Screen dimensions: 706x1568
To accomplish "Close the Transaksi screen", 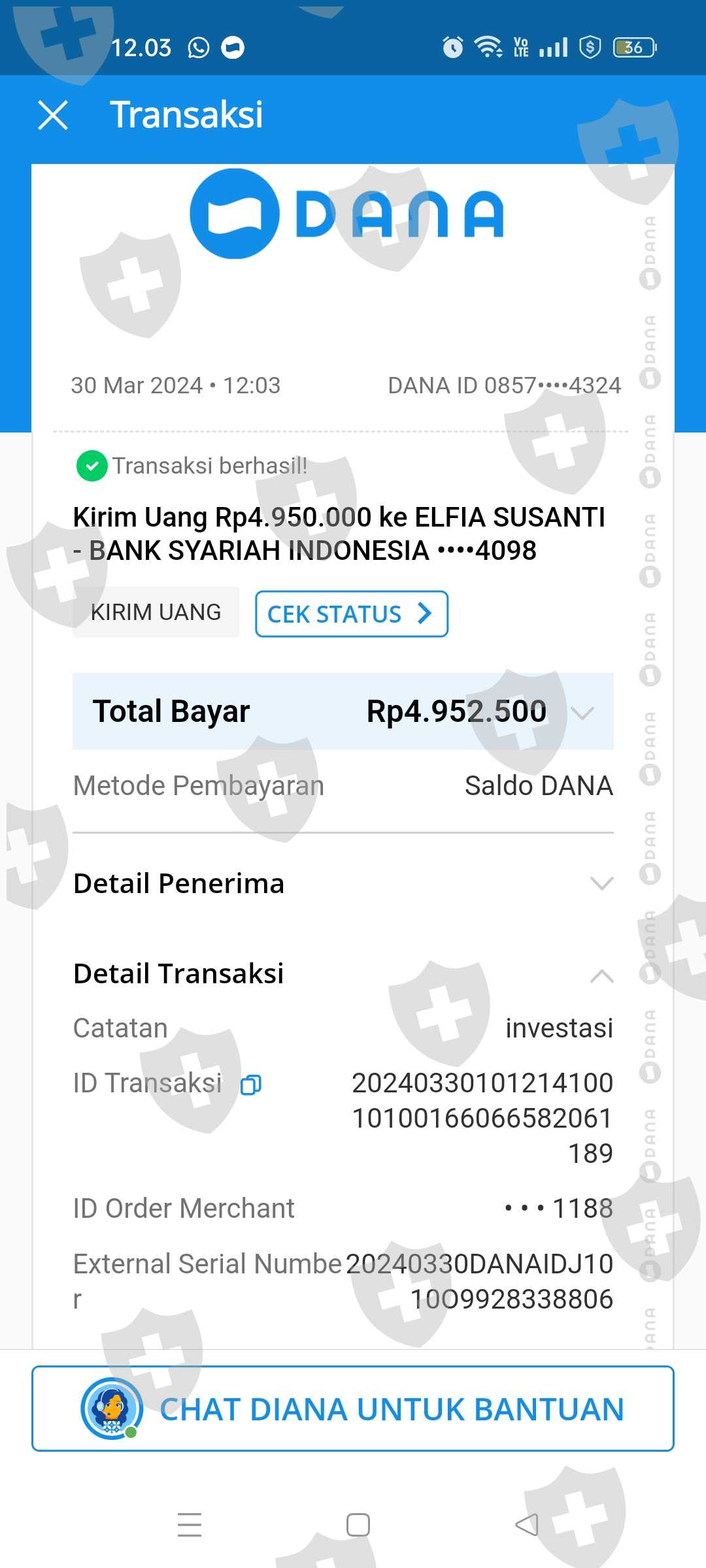I will coord(53,116).
